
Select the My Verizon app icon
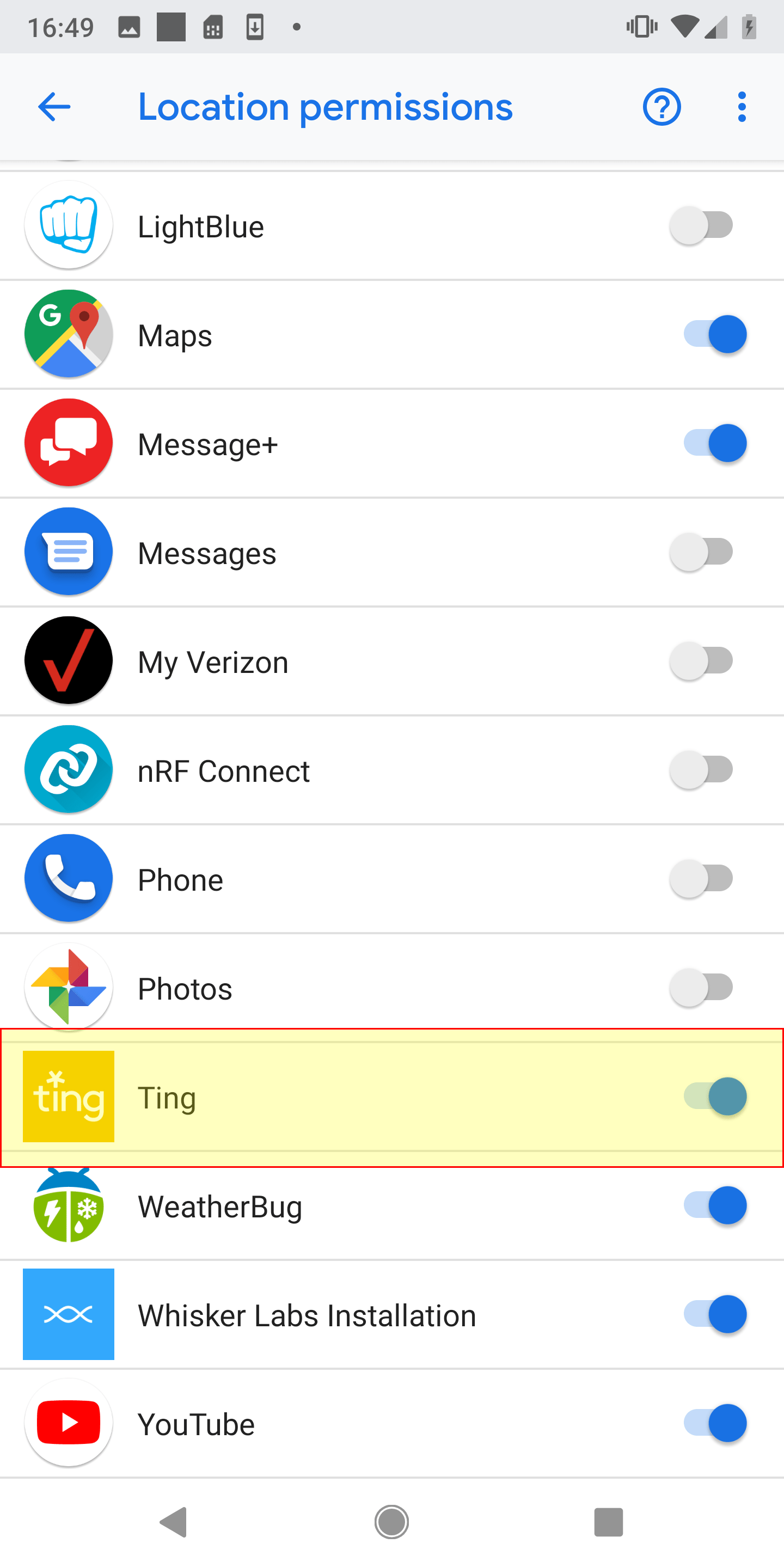[69, 660]
